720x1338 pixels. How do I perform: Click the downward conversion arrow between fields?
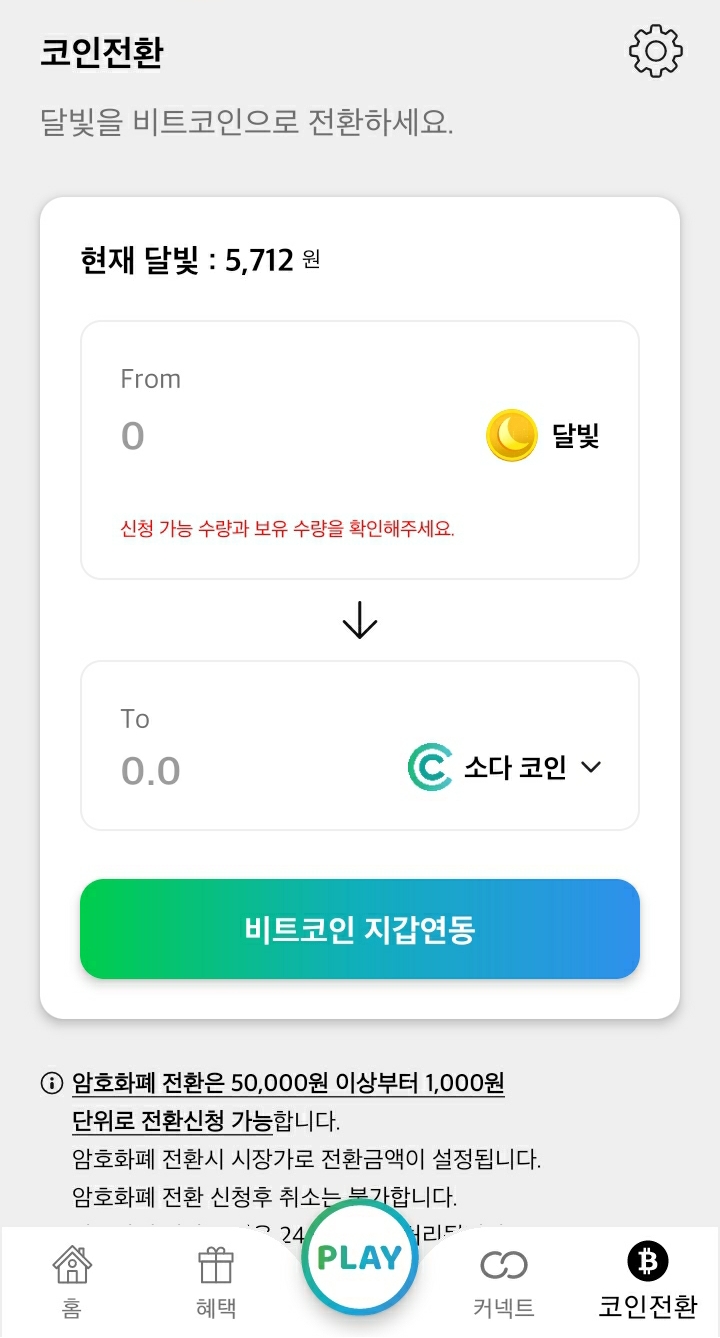pos(360,620)
